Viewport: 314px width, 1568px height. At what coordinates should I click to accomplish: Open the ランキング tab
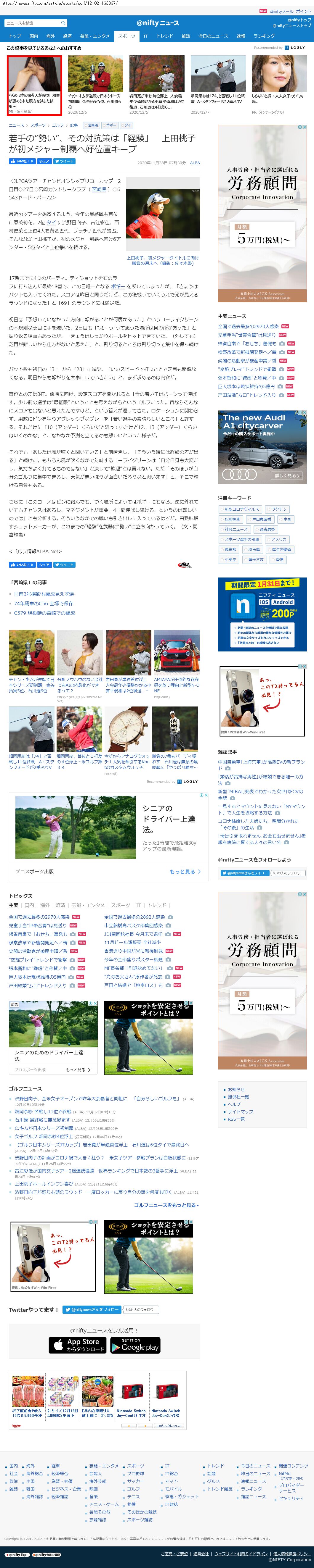pos(264,36)
